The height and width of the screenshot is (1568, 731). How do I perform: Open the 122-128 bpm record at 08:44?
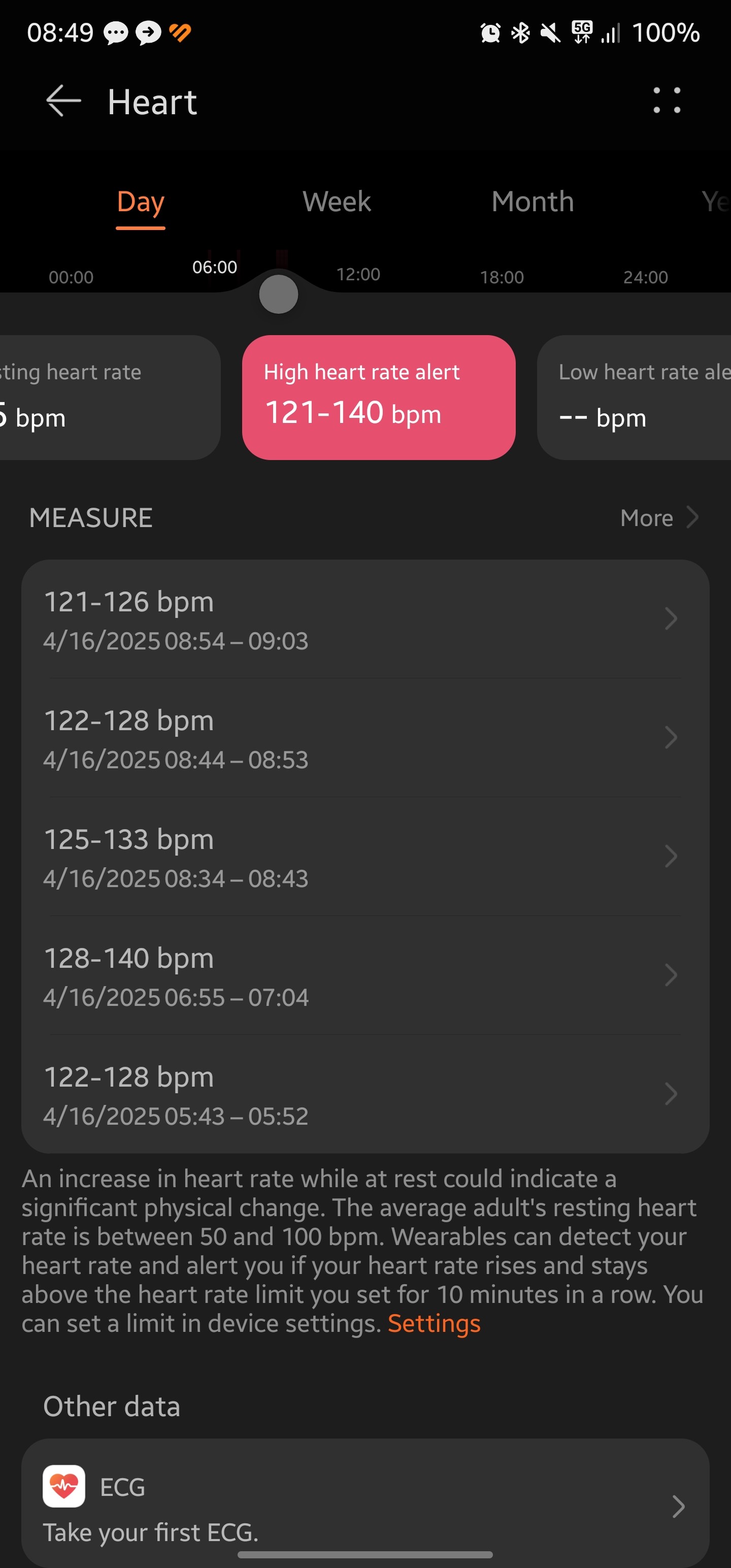[x=365, y=738]
